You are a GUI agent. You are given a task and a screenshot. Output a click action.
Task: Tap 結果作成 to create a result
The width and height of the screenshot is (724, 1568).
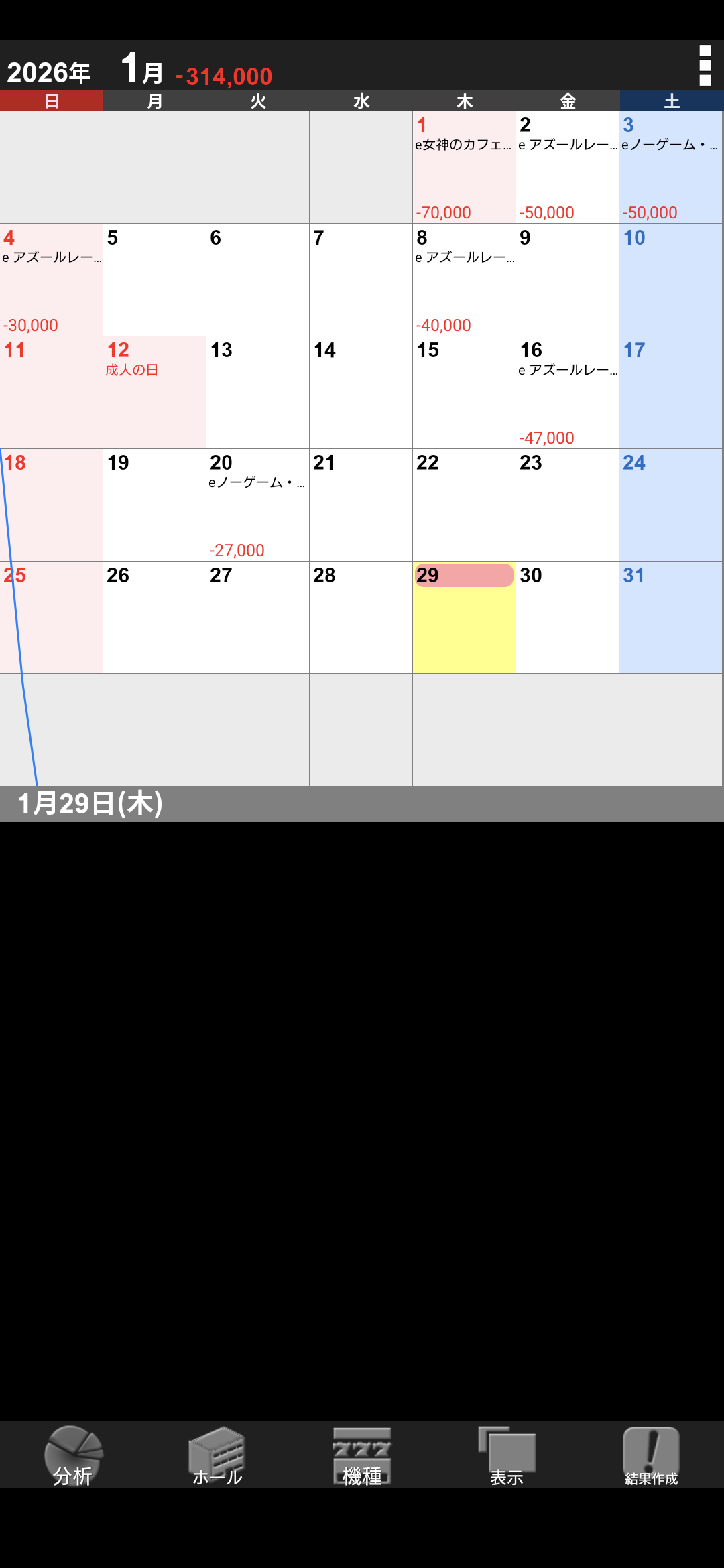(x=652, y=1455)
